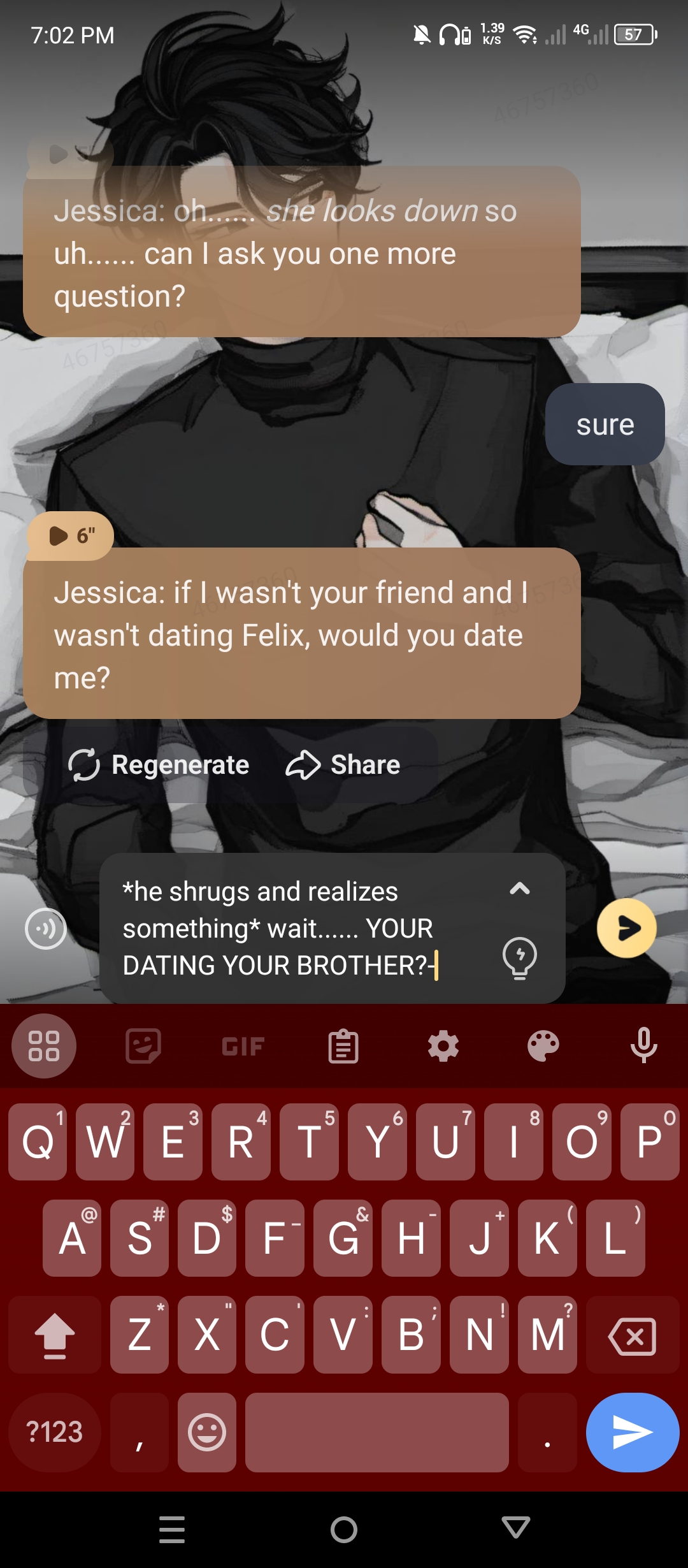Screen dimensions: 688x1568
Task: Open the keyboard apps grid menu
Action: pos(44,1046)
